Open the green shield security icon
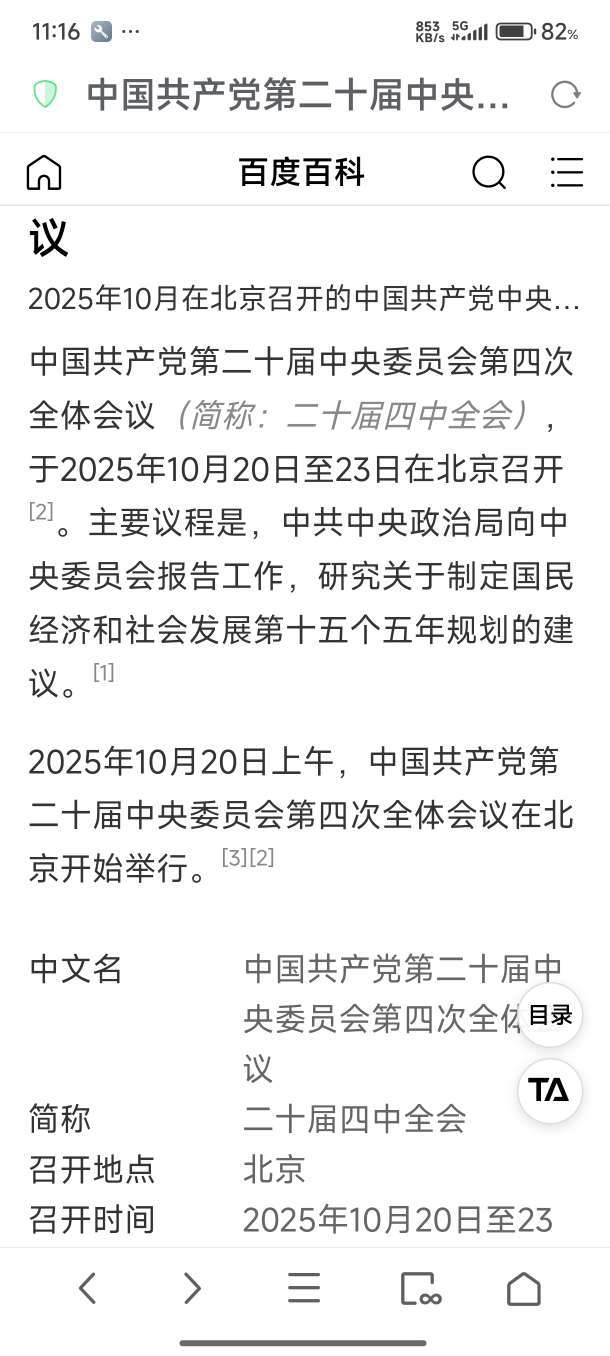Image resolution: width=610 pixels, height=1356 pixels. coord(45,95)
